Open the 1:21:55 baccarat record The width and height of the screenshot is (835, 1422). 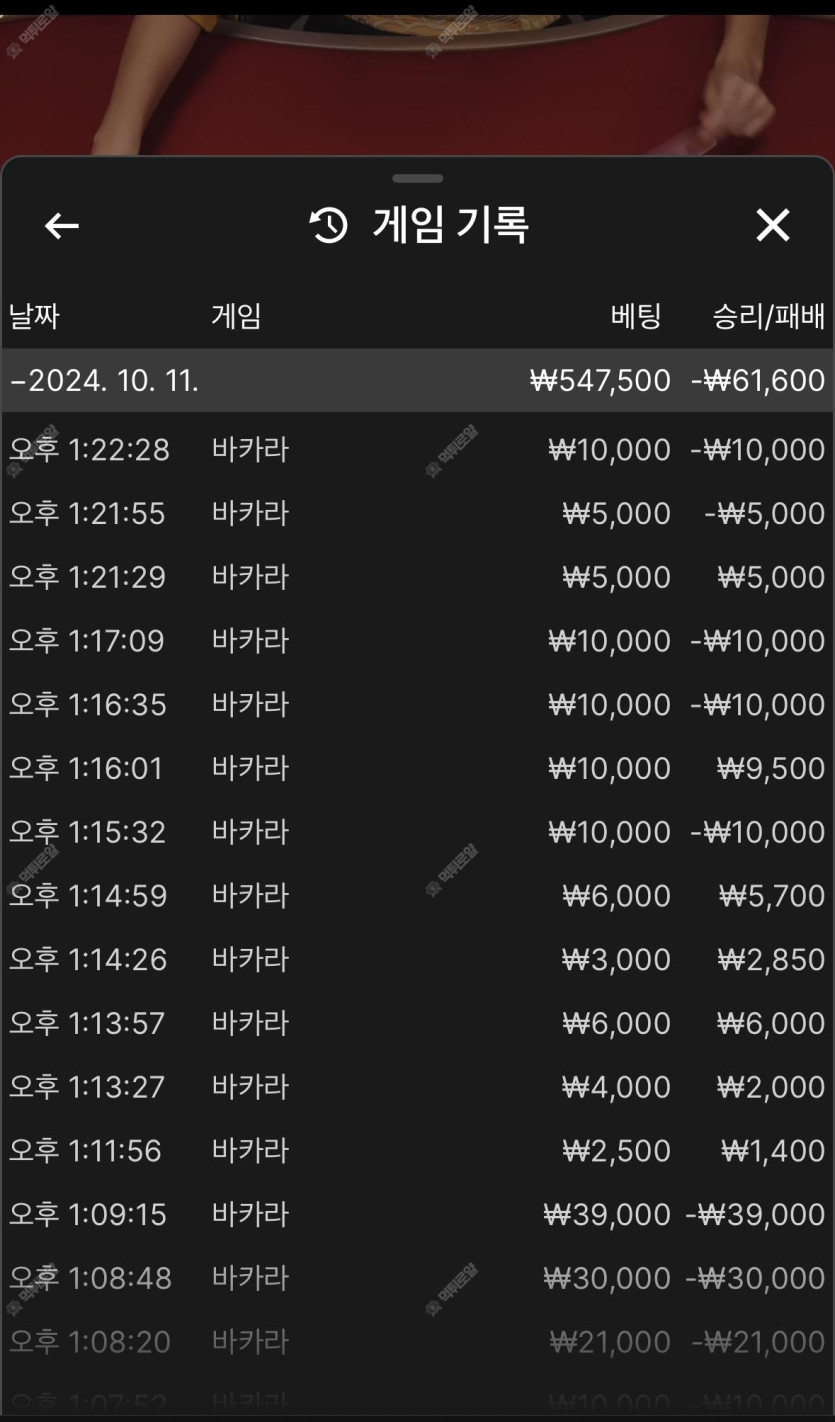pos(417,513)
